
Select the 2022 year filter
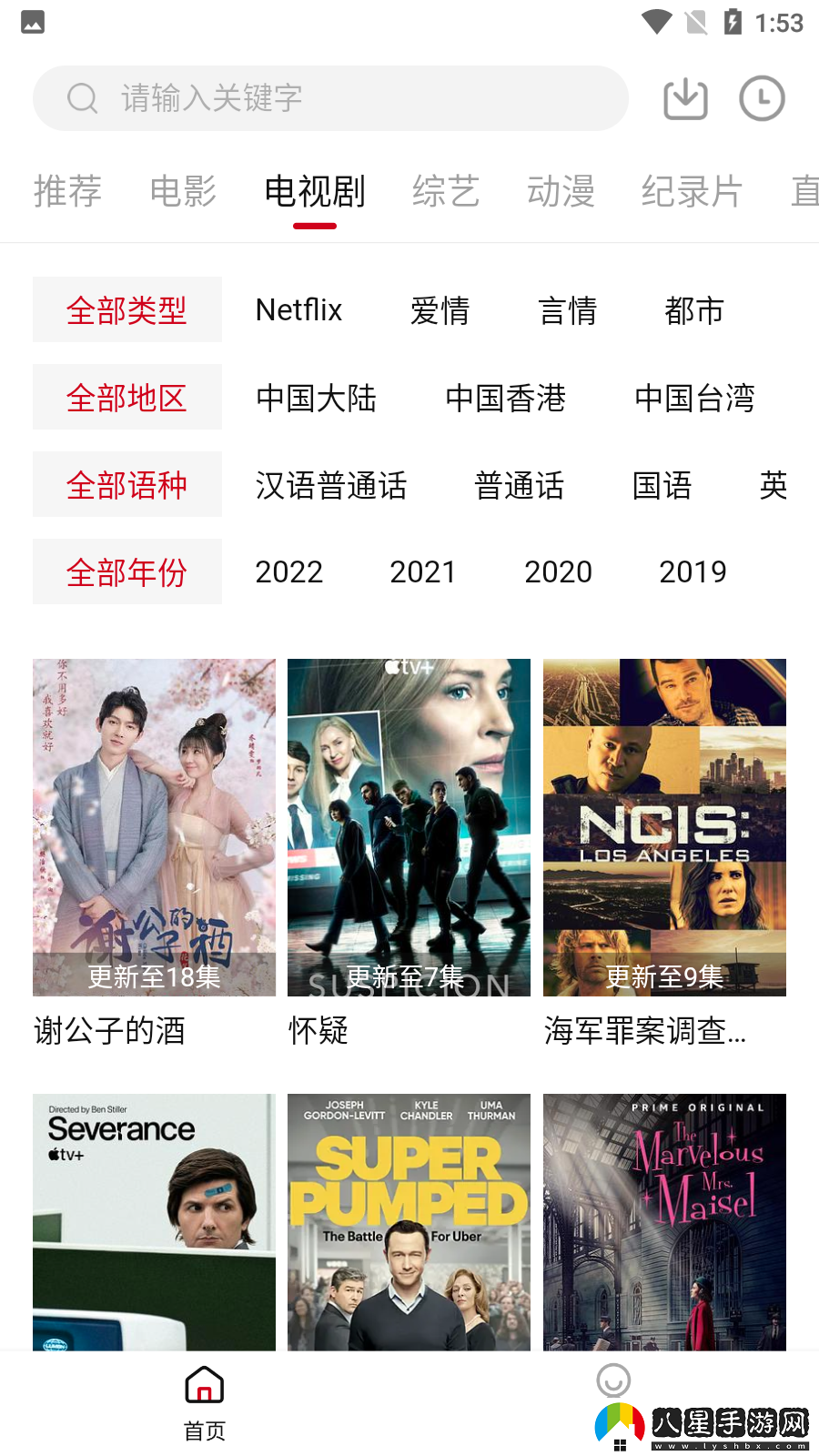[x=288, y=571]
